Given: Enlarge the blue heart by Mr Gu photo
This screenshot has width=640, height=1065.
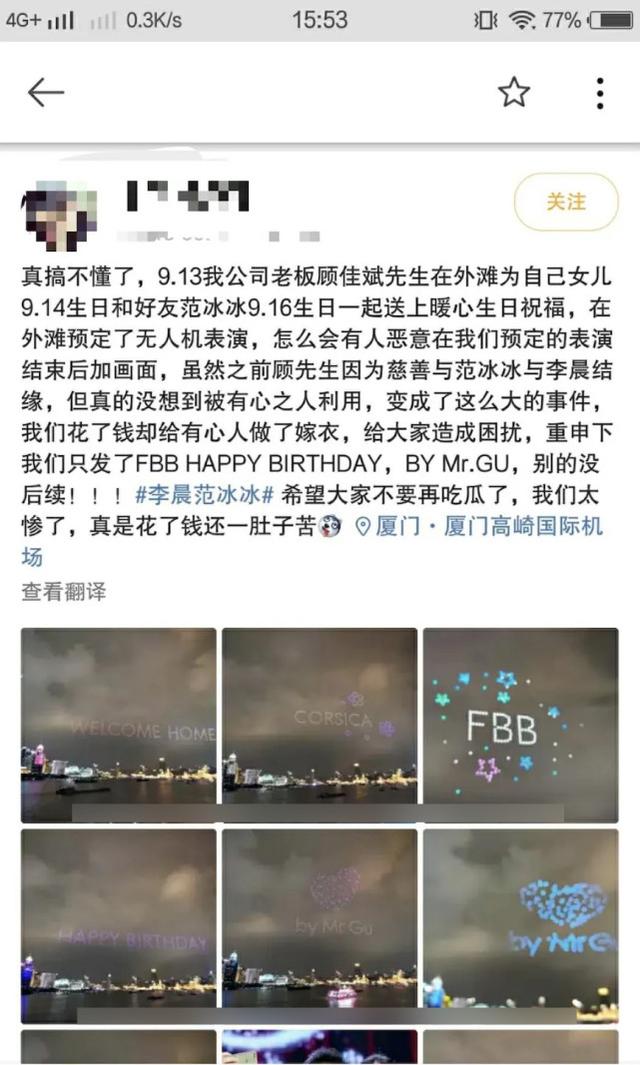Looking at the screenshot, I should coord(520,924).
